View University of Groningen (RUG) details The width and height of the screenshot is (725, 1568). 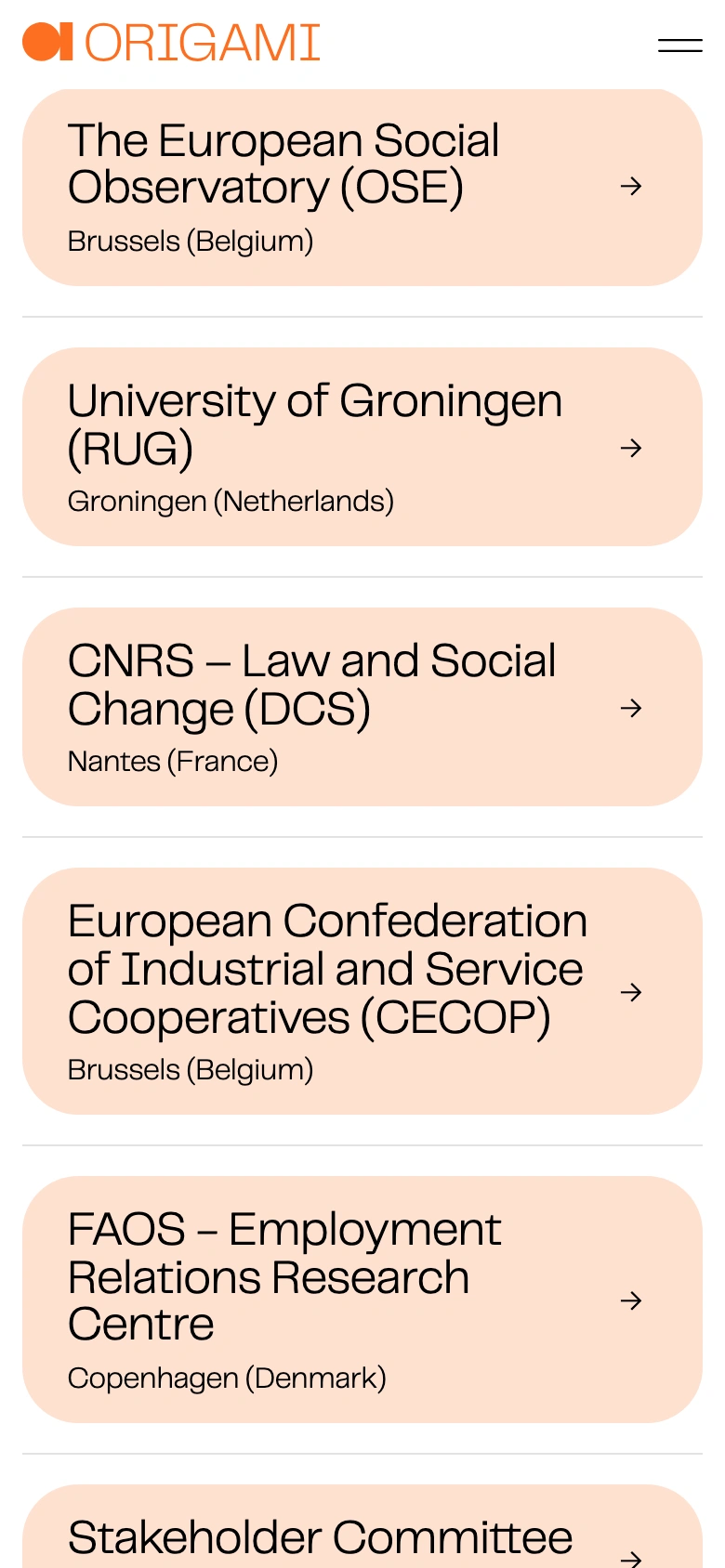[x=362, y=447]
